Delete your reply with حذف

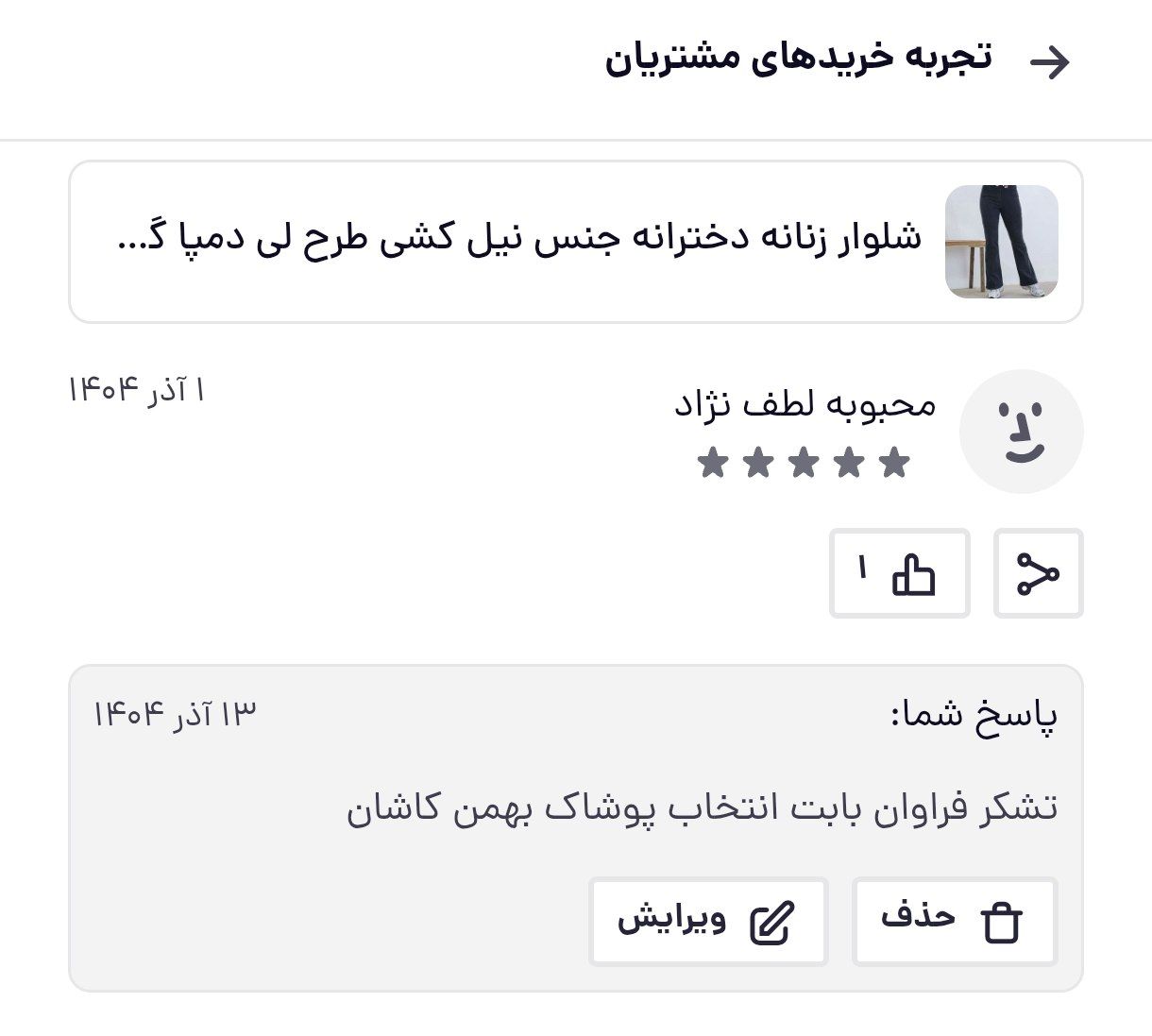click(954, 921)
